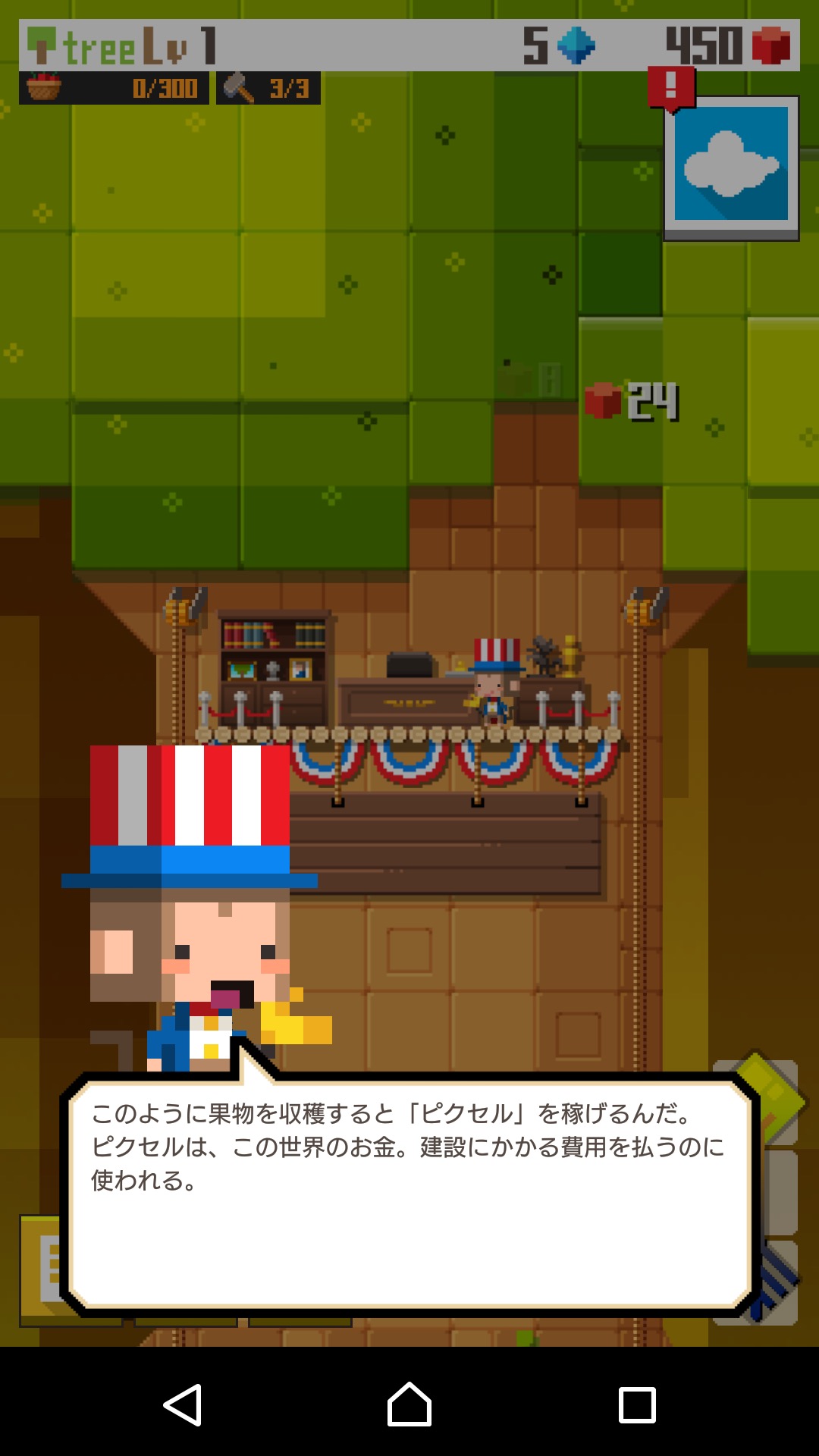Tap the tutorial dialogue box to continue

coord(409,1193)
